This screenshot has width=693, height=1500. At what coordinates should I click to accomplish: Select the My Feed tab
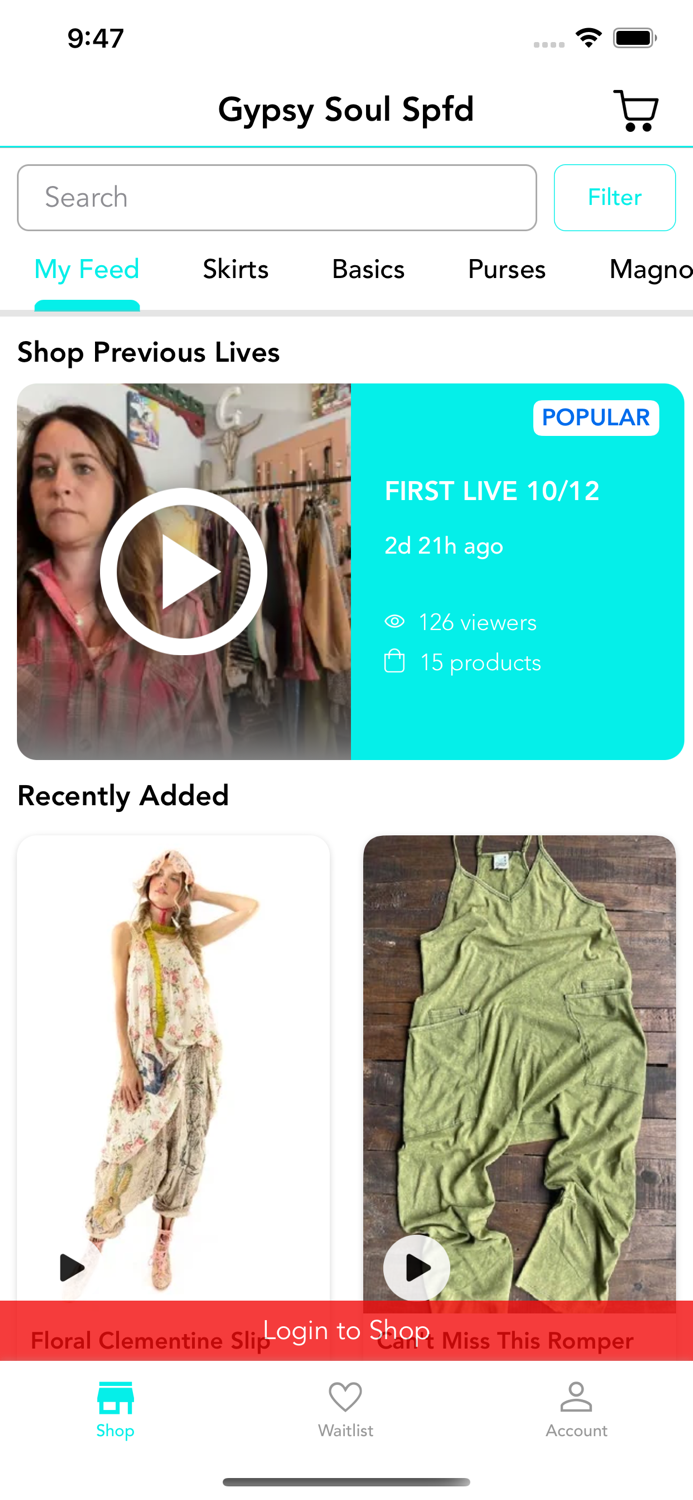(x=87, y=270)
